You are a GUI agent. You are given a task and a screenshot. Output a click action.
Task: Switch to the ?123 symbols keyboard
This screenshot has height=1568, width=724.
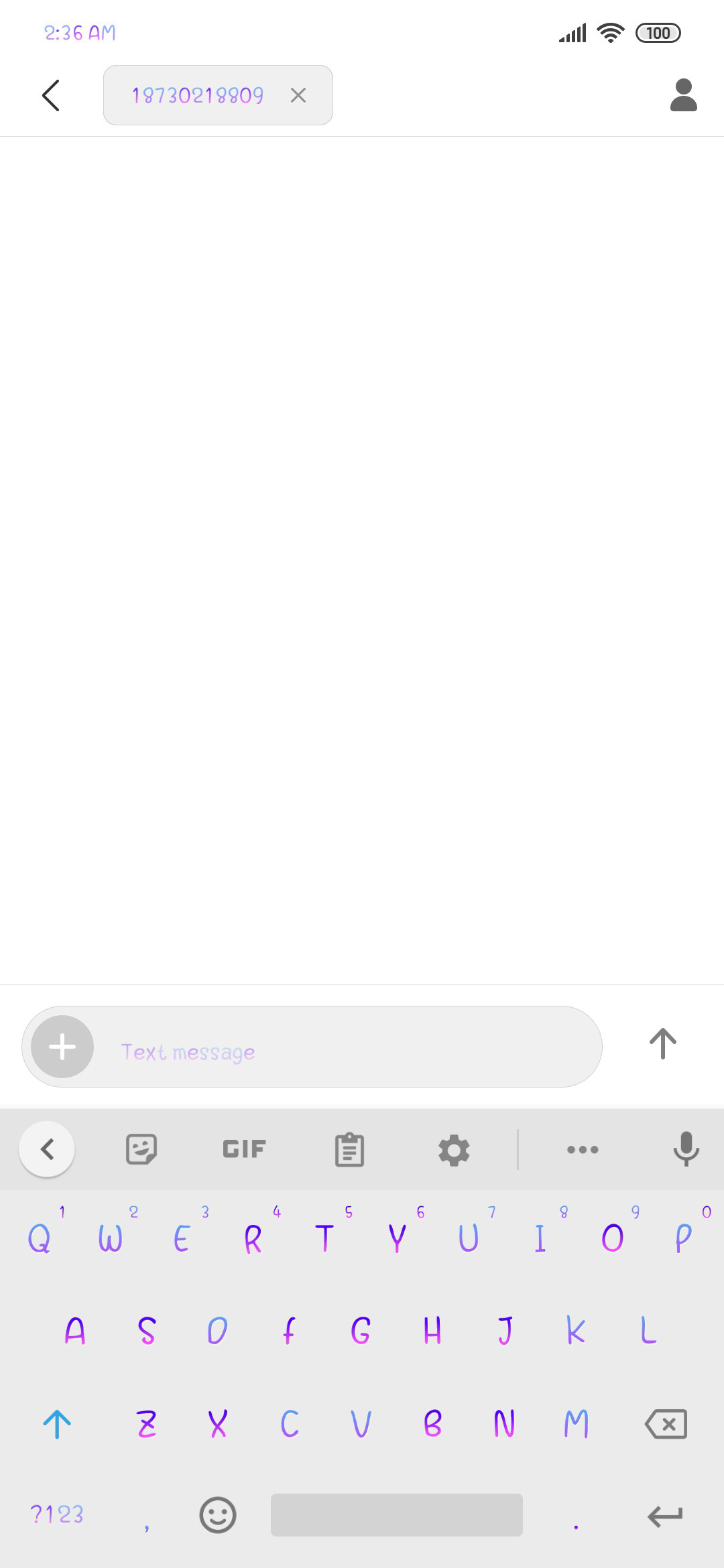tap(57, 1514)
